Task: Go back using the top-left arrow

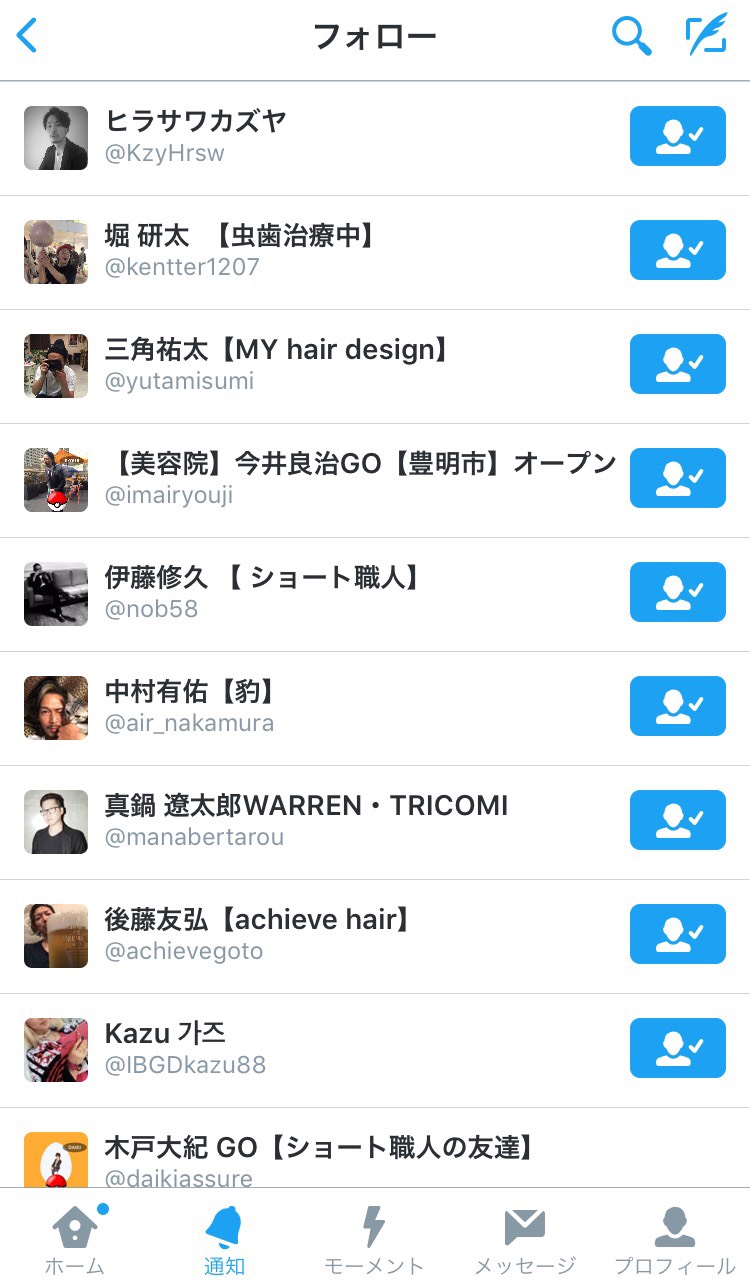Action: [28, 36]
